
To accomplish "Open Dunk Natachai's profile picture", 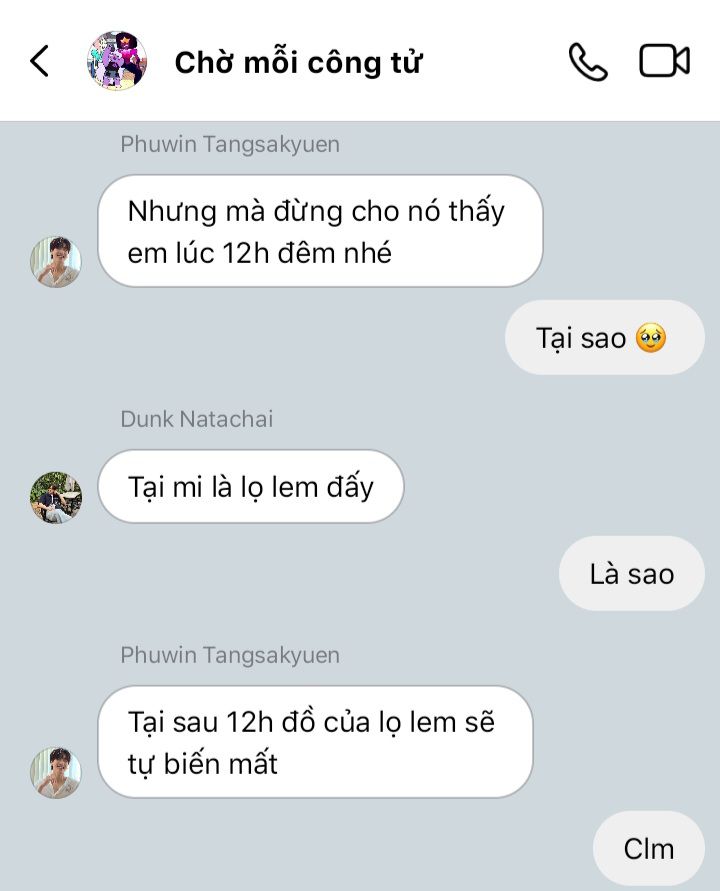I will 56,497.
